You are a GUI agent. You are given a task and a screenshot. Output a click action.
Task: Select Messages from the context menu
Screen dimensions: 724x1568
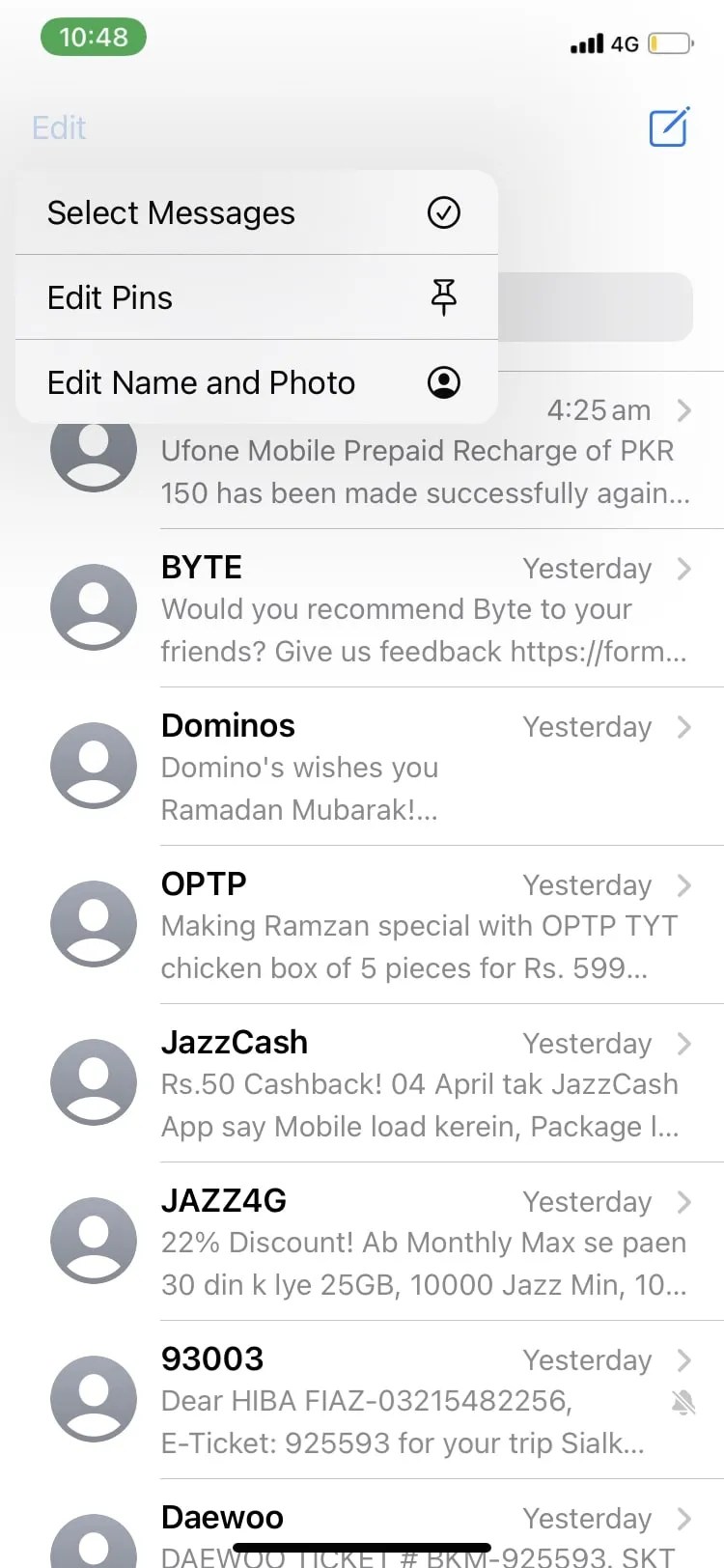coord(171,212)
